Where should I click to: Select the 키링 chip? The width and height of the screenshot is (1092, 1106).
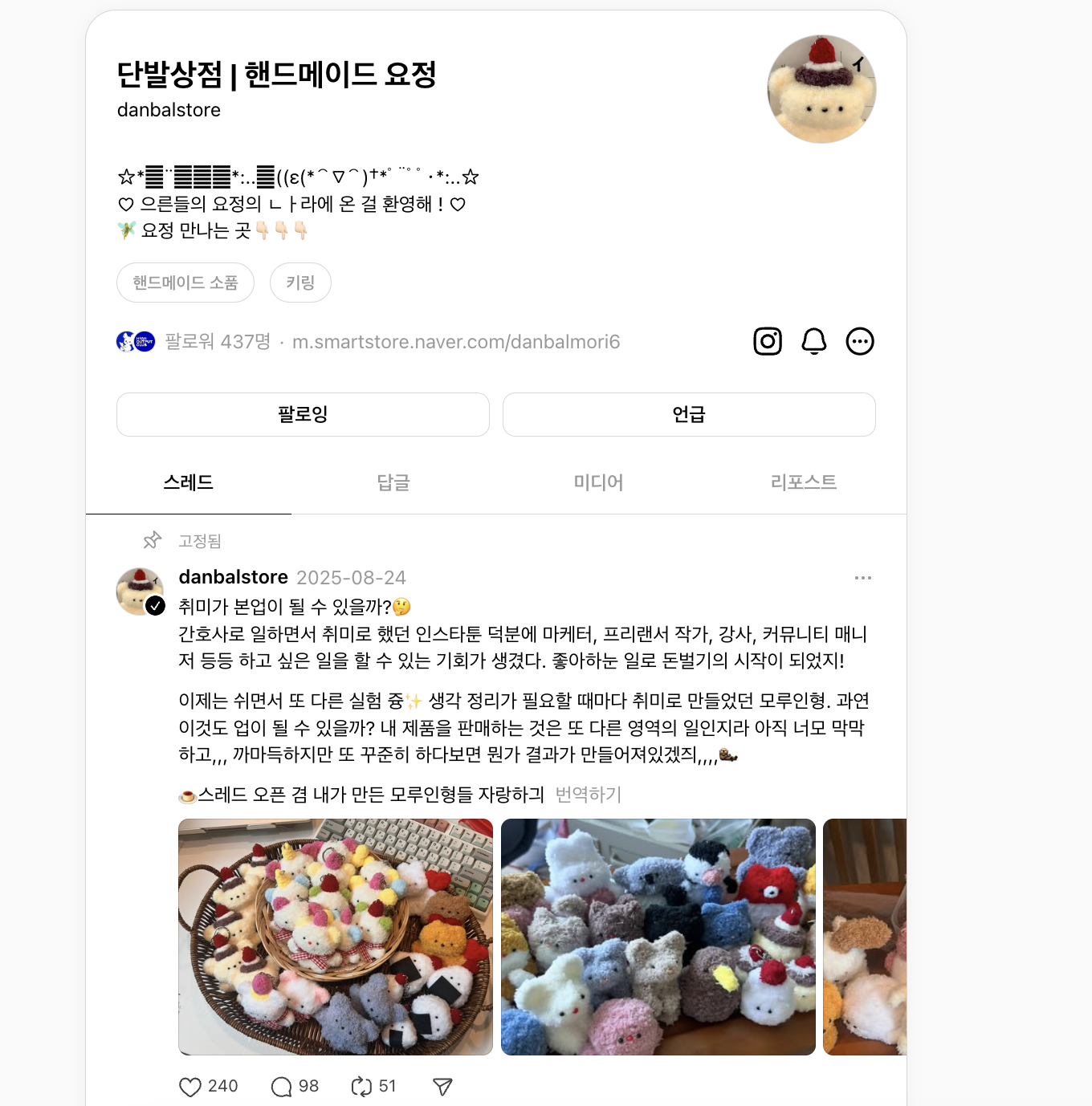click(x=300, y=283)
